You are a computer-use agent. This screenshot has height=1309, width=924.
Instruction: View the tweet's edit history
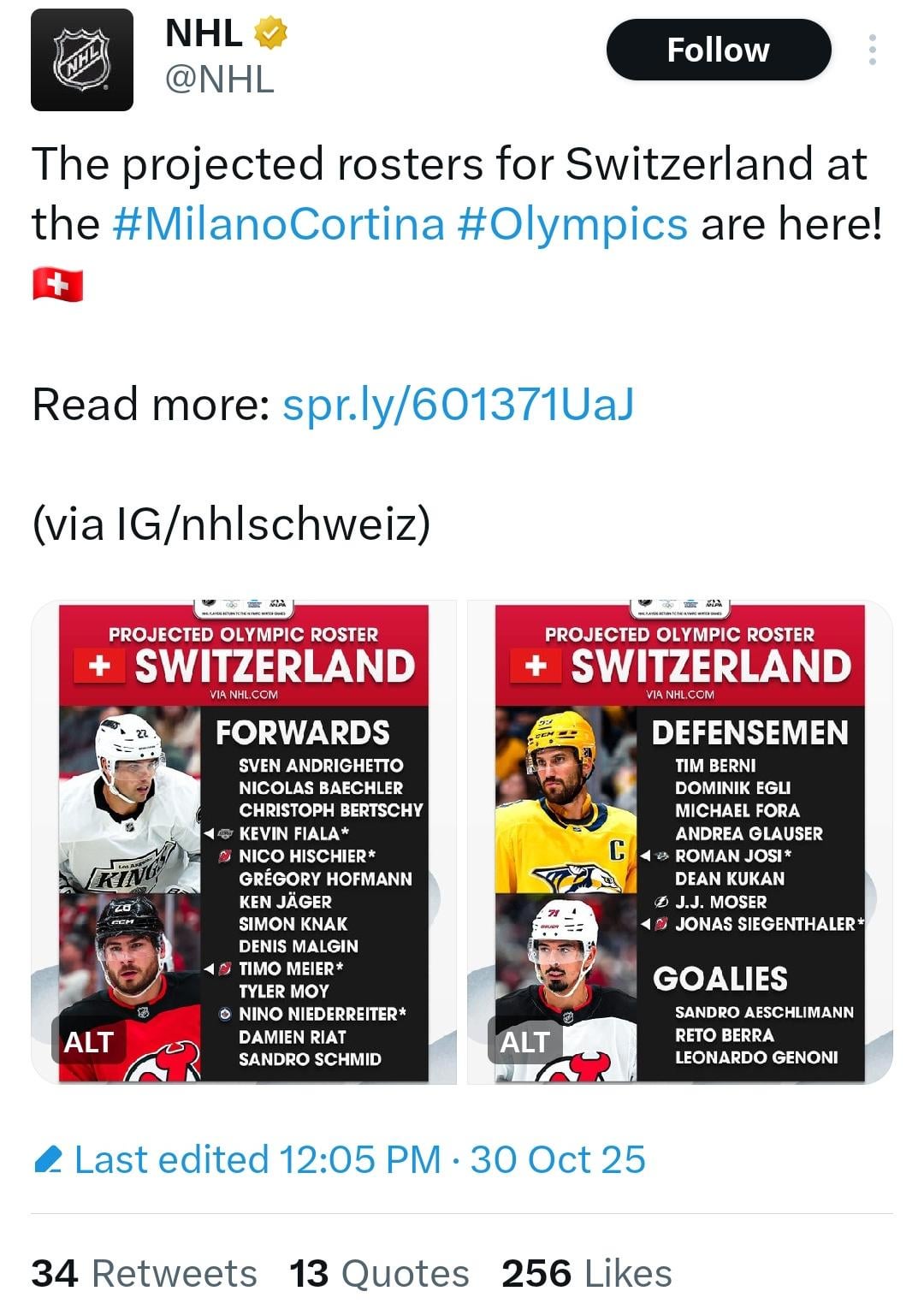pyautogui.click(x=340, y=1160)
